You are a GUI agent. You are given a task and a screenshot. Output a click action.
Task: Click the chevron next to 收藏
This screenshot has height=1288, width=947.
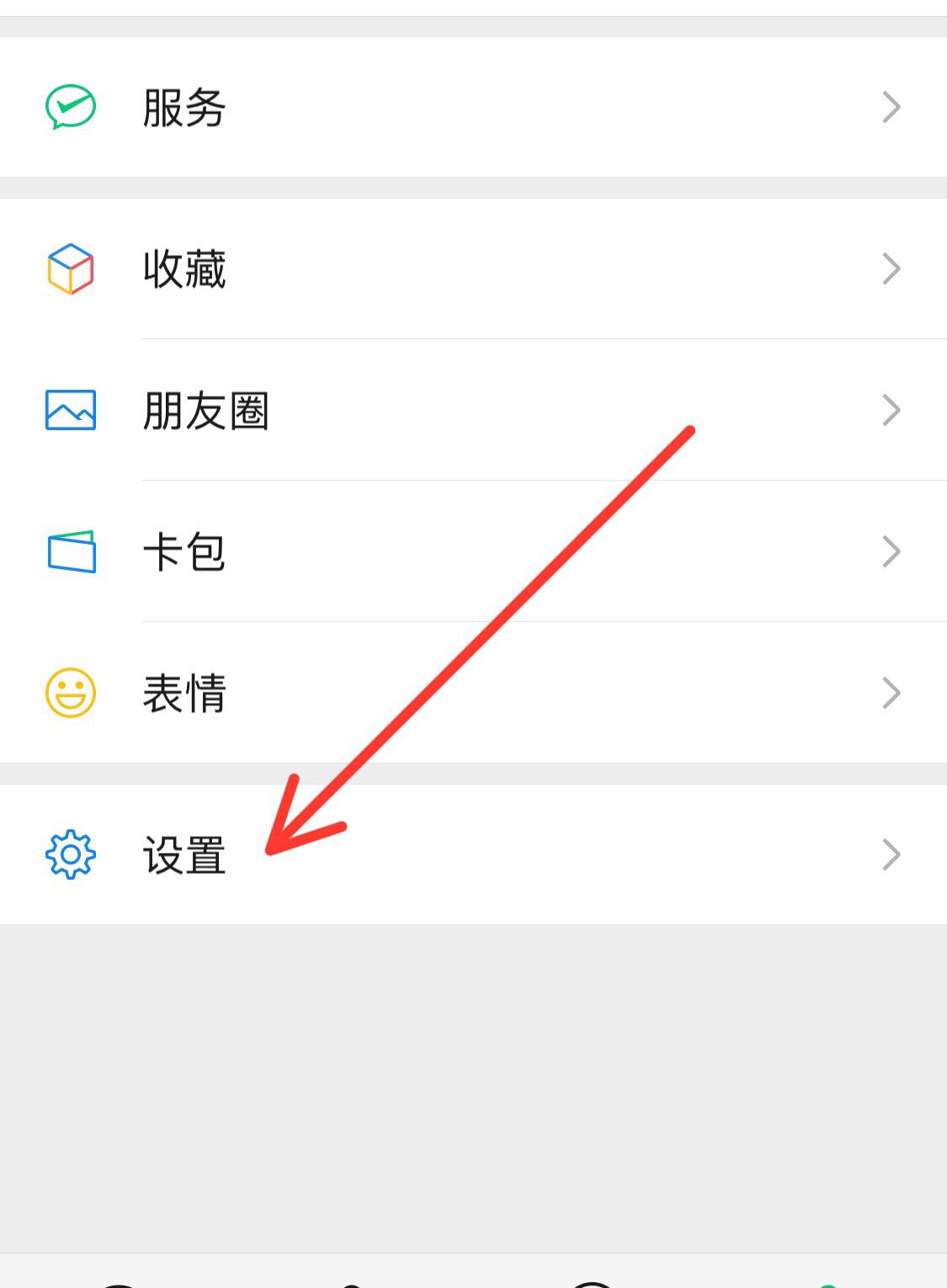891,269
